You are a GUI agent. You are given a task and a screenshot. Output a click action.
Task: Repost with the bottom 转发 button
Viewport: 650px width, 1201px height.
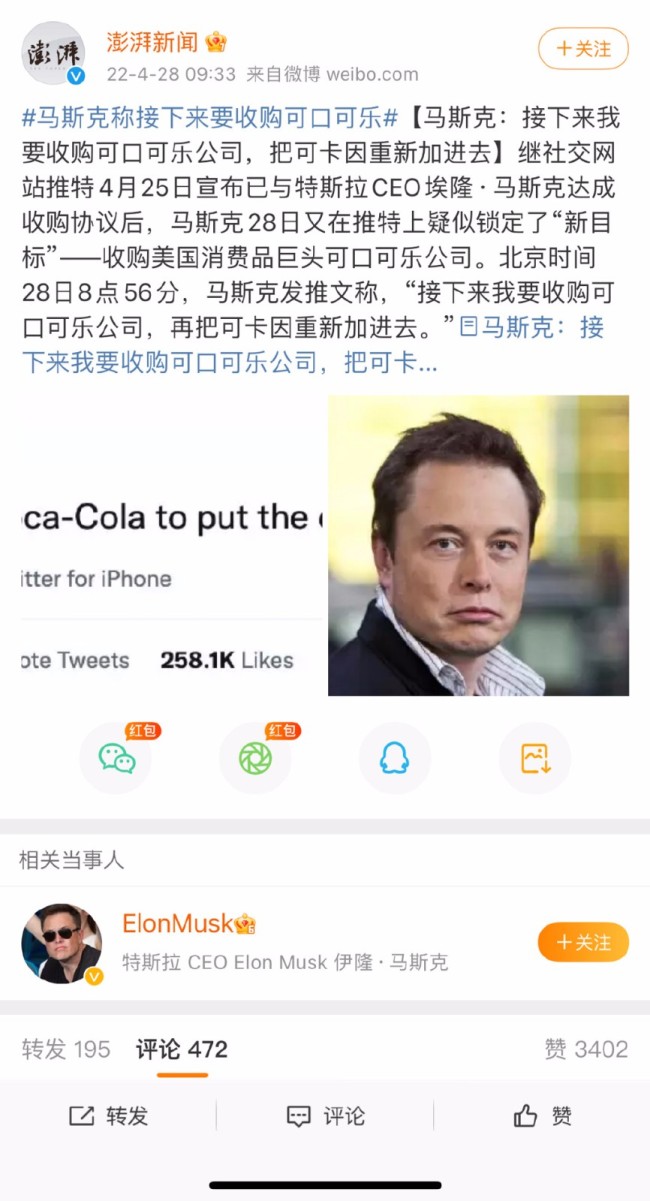108,1116
